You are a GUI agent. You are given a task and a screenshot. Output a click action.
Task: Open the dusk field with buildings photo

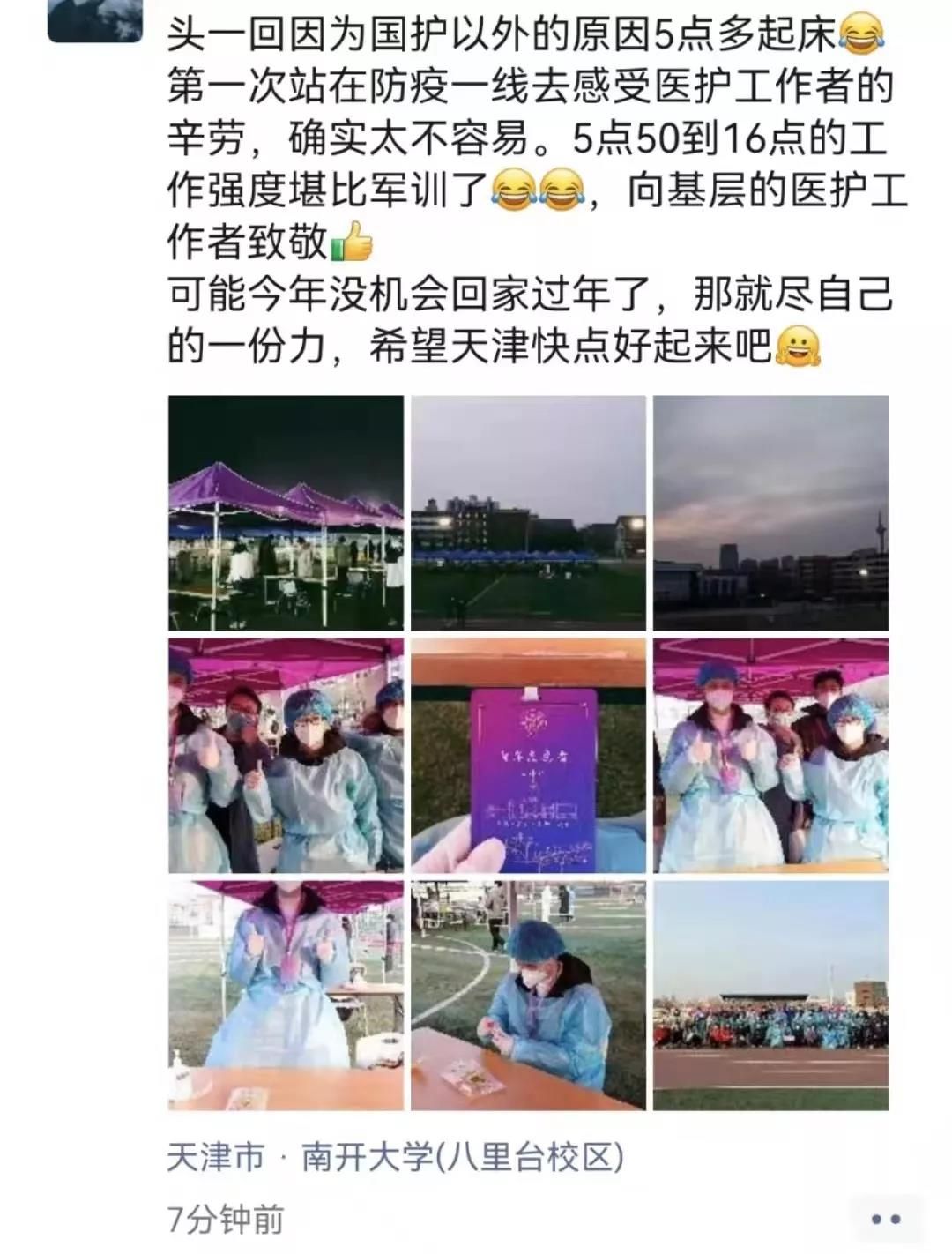(528, 513)
